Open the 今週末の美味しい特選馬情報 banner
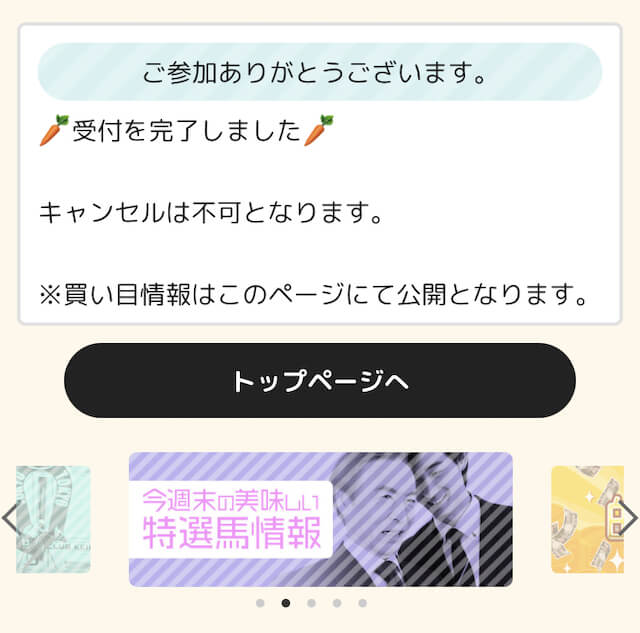640x633 pixels. pyautogui.click(x=320, y=519)
